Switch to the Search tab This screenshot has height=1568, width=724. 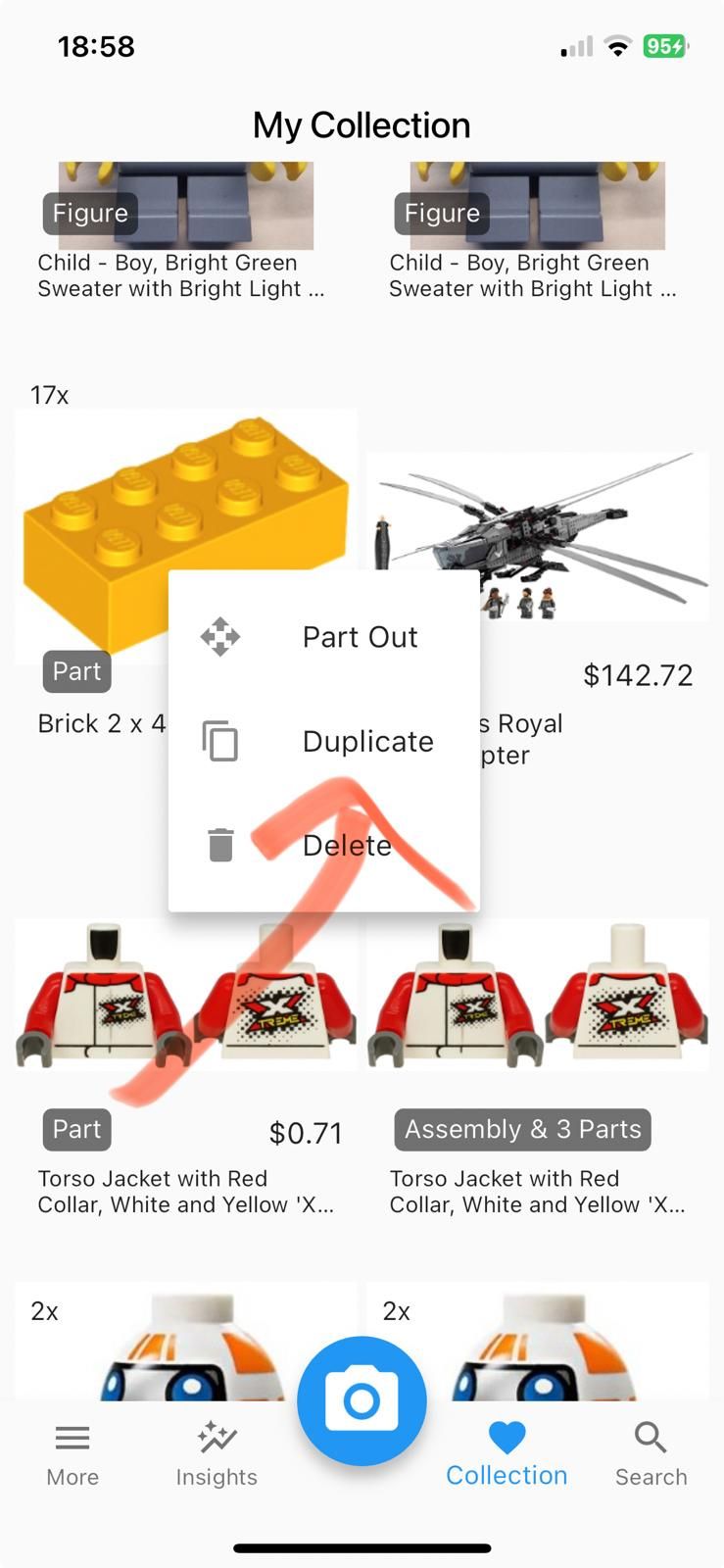point(651,1455)
